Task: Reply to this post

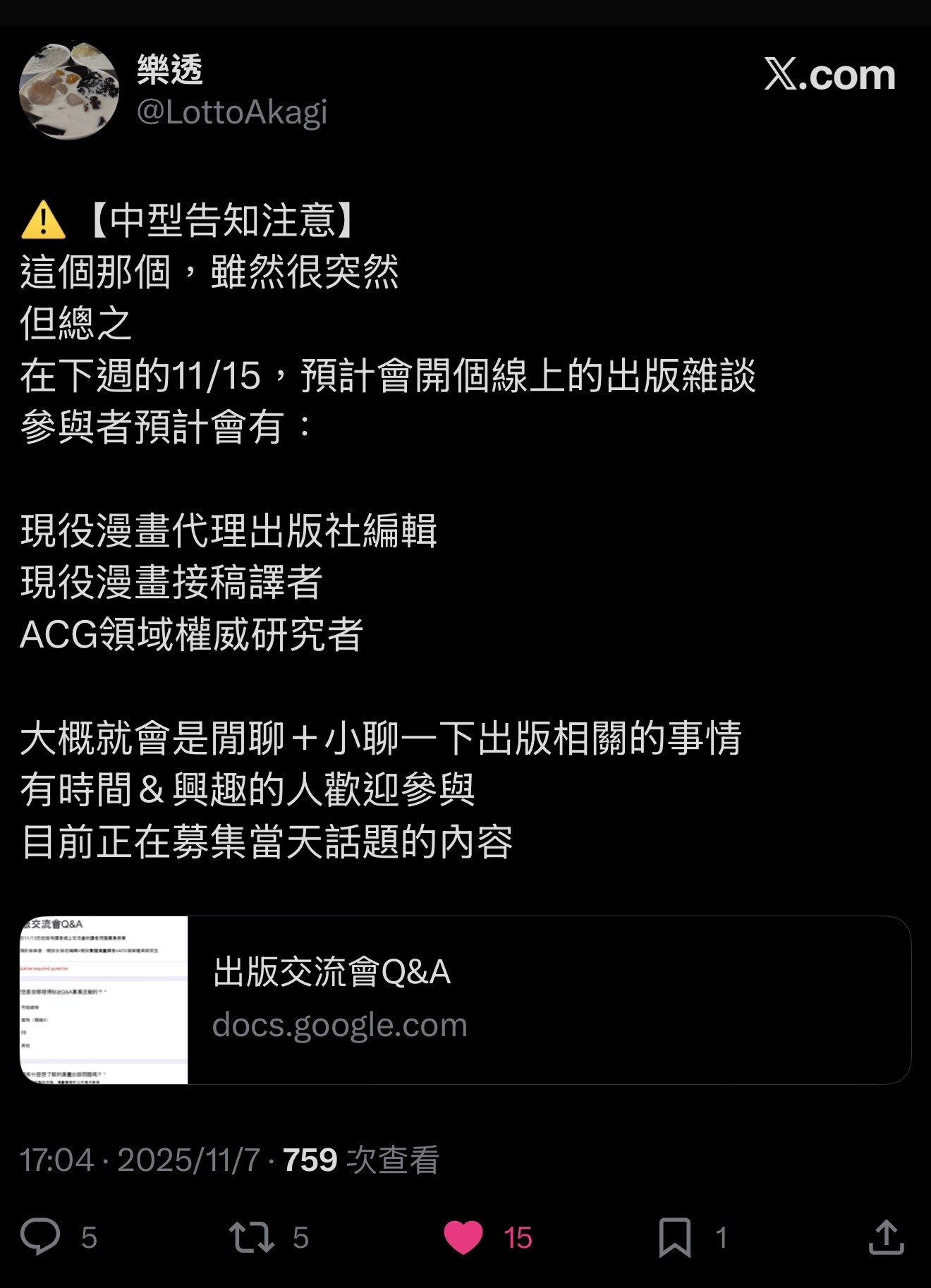Action: [x=40, y=1237]
